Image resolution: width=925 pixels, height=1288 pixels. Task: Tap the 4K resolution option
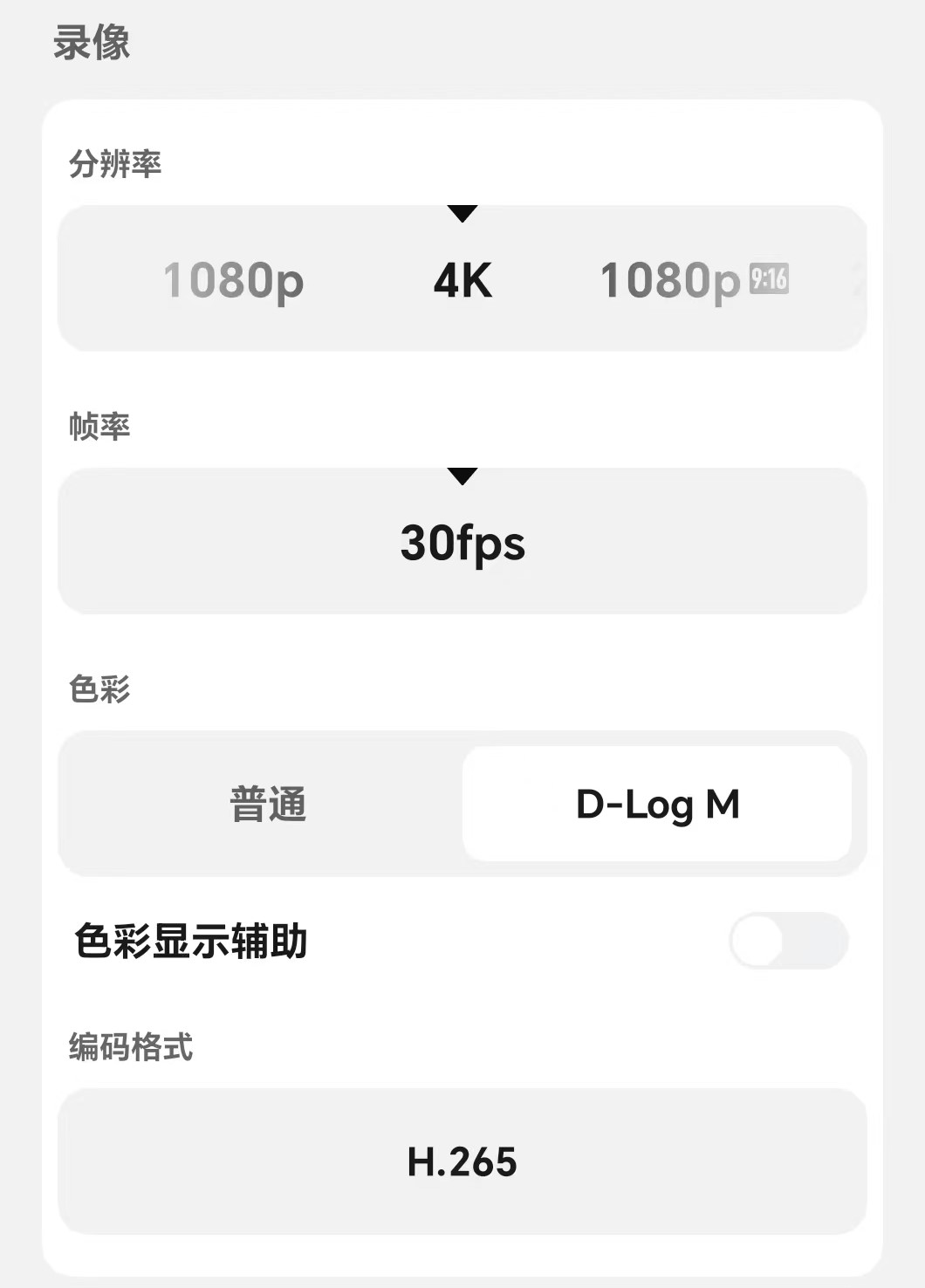(x=462, y=280)
